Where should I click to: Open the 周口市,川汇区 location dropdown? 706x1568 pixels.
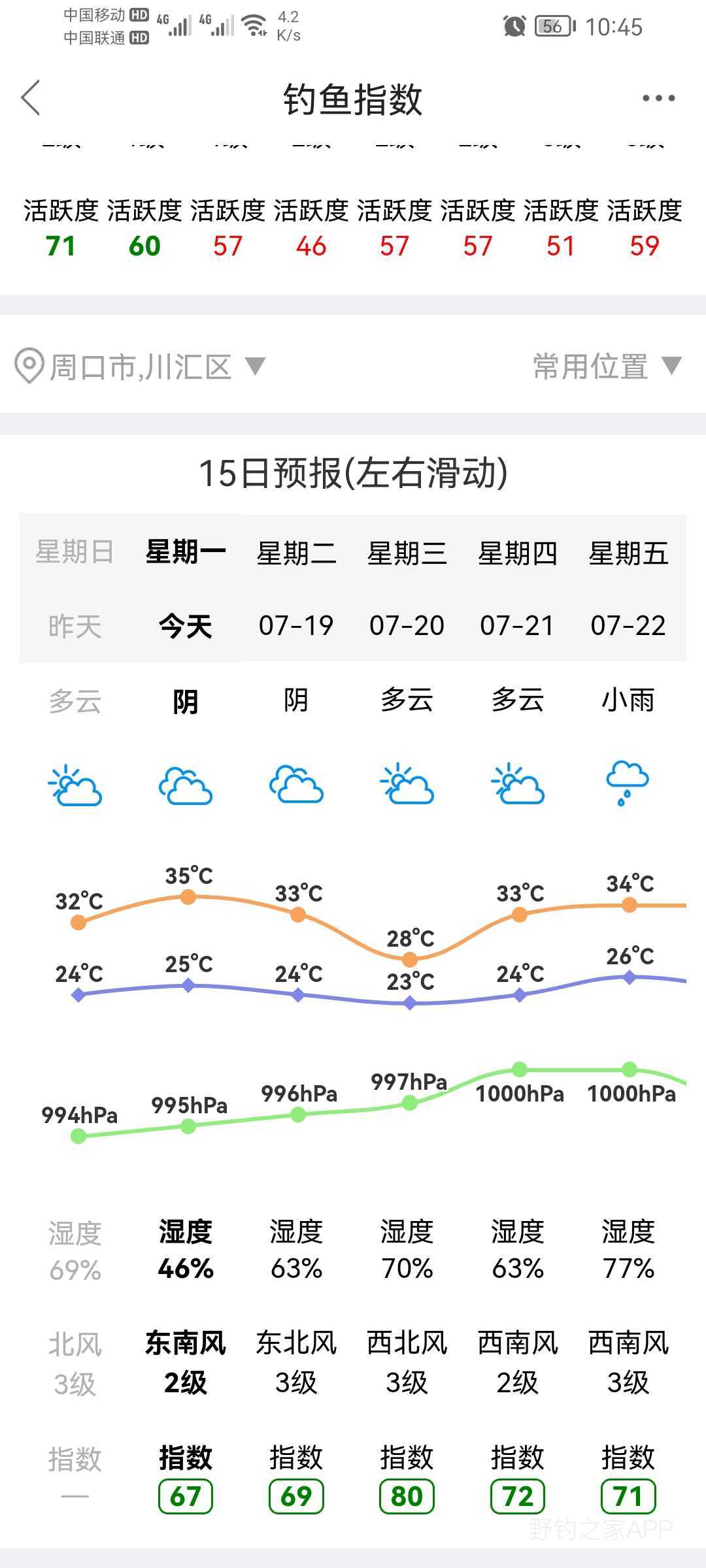(x=141, y=367)
